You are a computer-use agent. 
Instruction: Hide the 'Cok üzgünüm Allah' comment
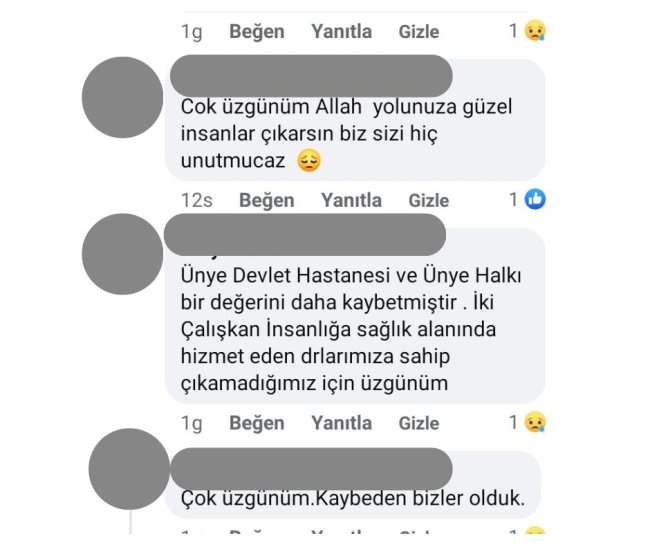[x=428, y=200]
